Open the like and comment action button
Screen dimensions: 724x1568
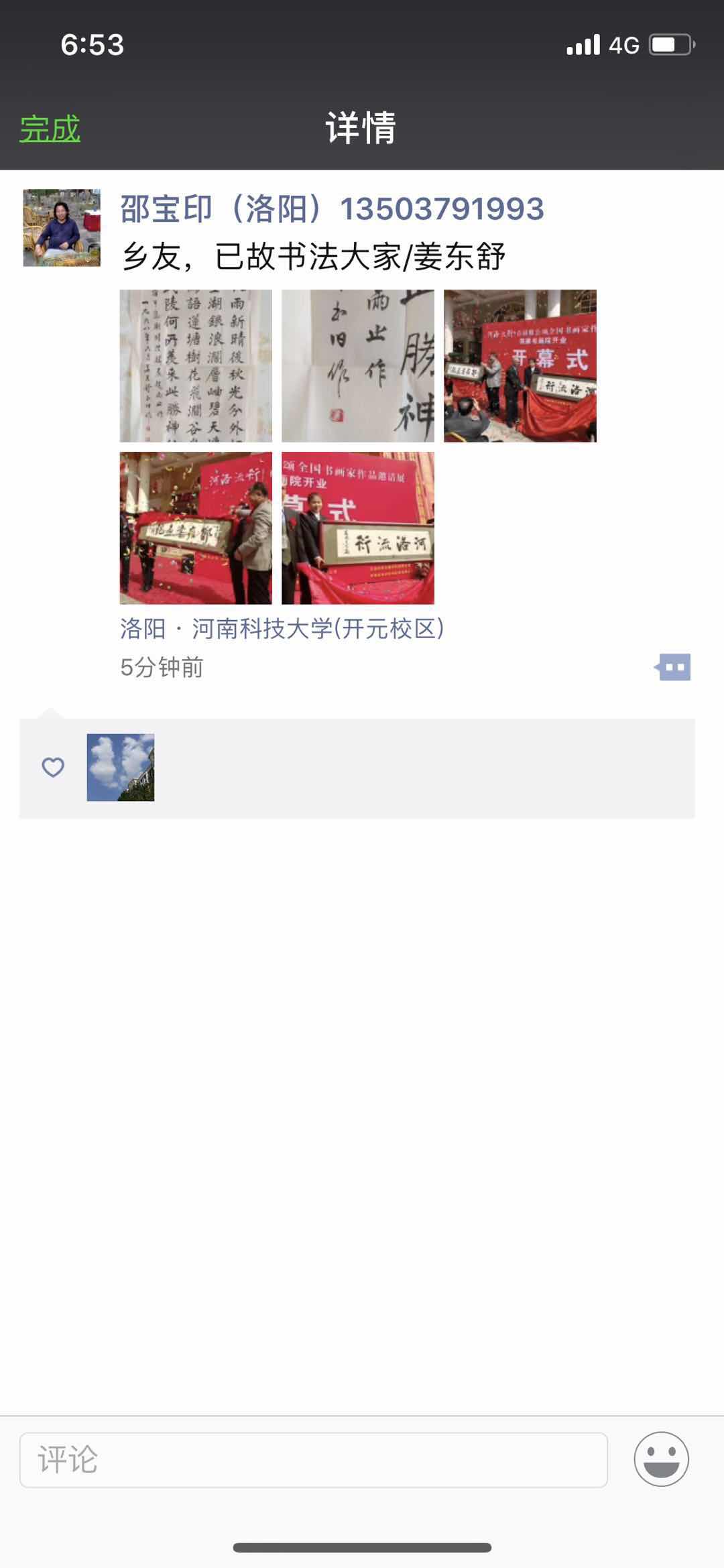pyautogui.click(x=674, y=667)
